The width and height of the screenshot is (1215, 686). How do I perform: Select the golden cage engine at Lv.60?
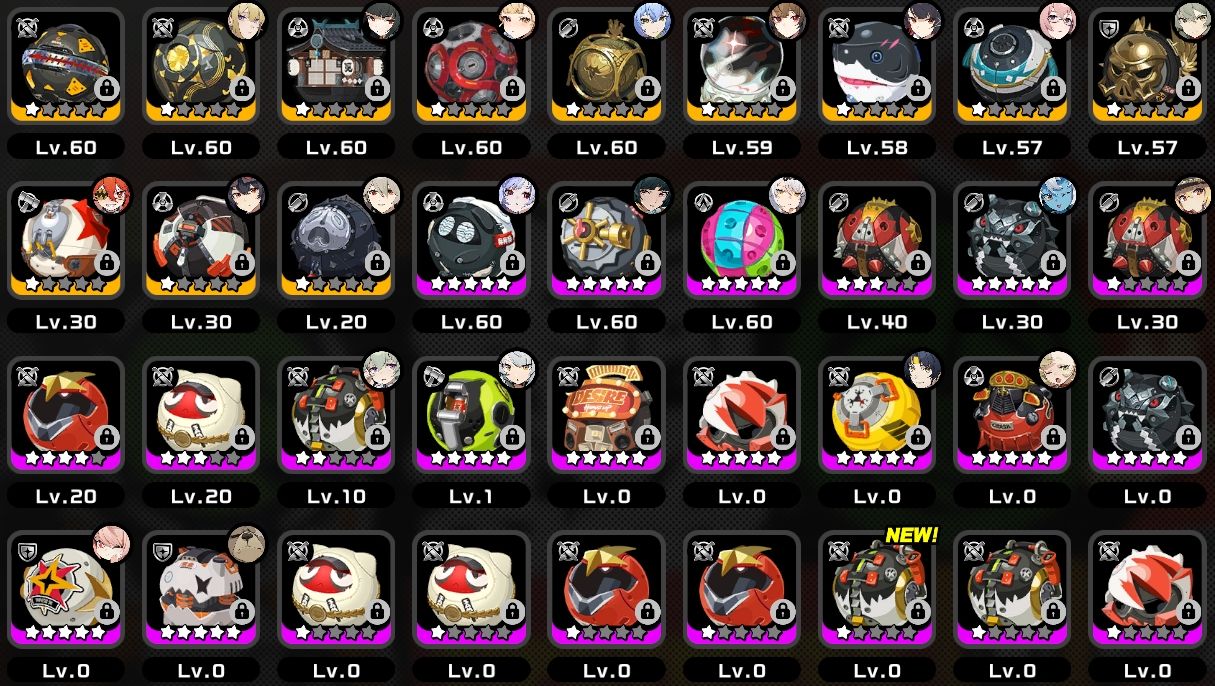(x=607, y=66)
